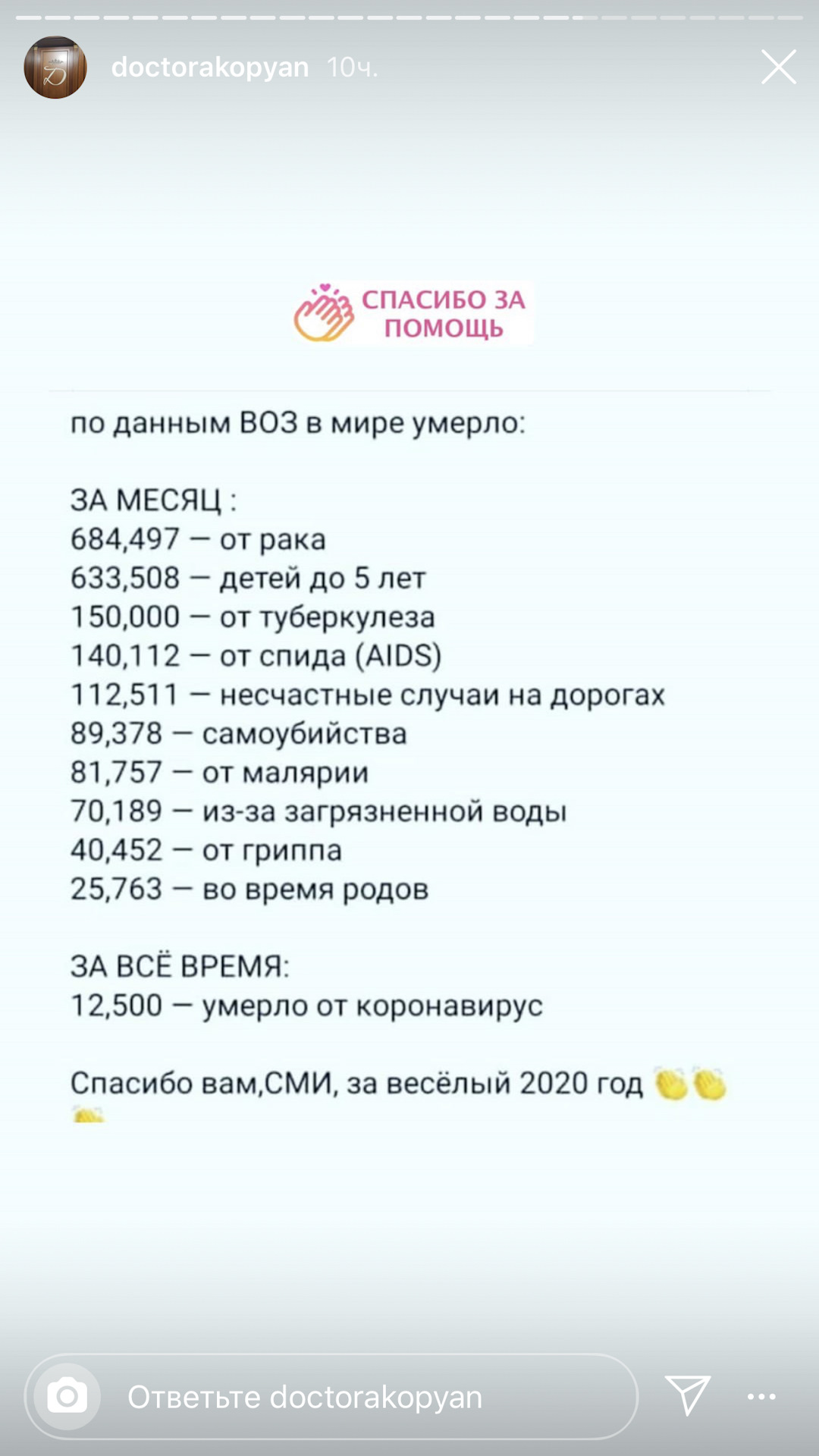The height and width of the screenshot is (1456, 819).
Task: Open doctorakopyan profile avatar
Action: pyautogui.click(x=55, y=67)
